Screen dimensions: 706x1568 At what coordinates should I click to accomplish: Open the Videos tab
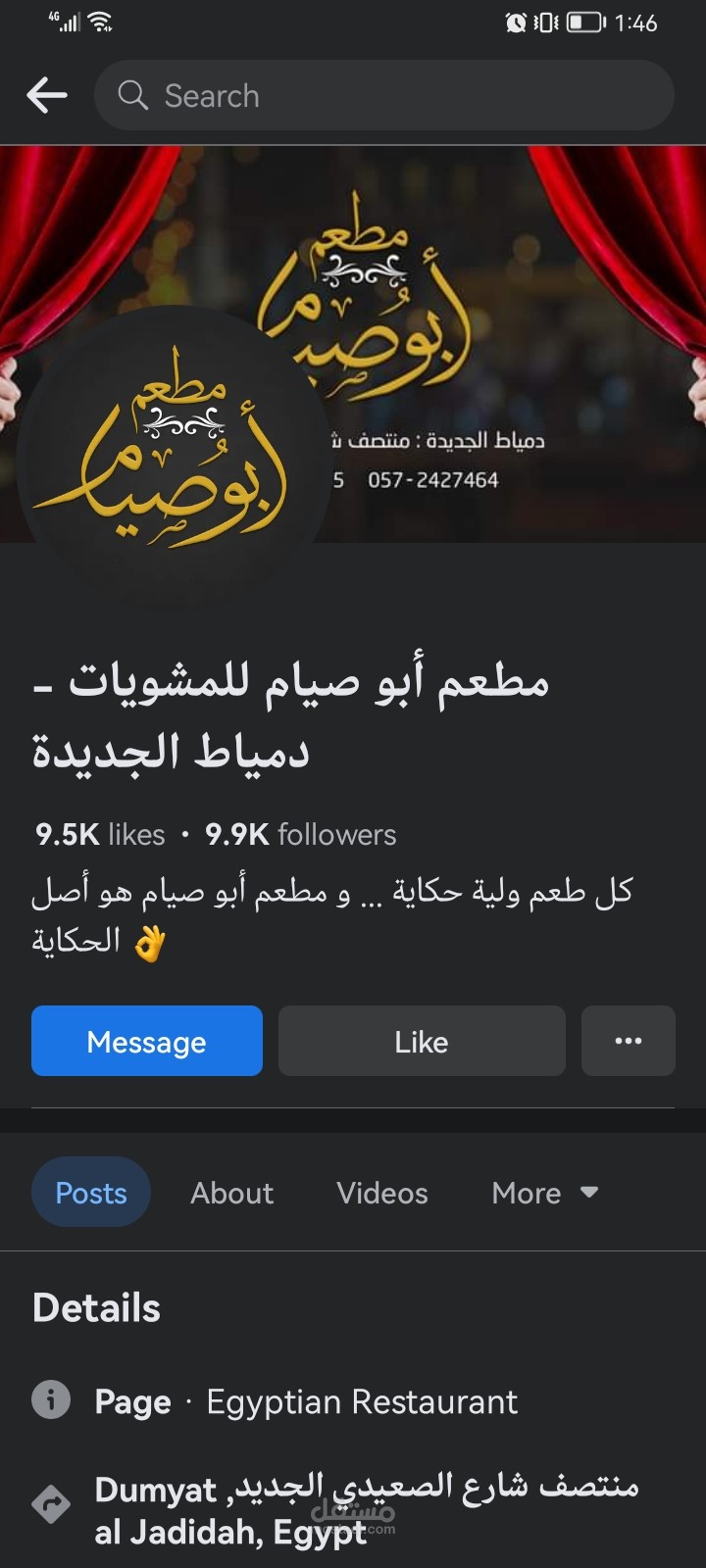click(381, 1193)
